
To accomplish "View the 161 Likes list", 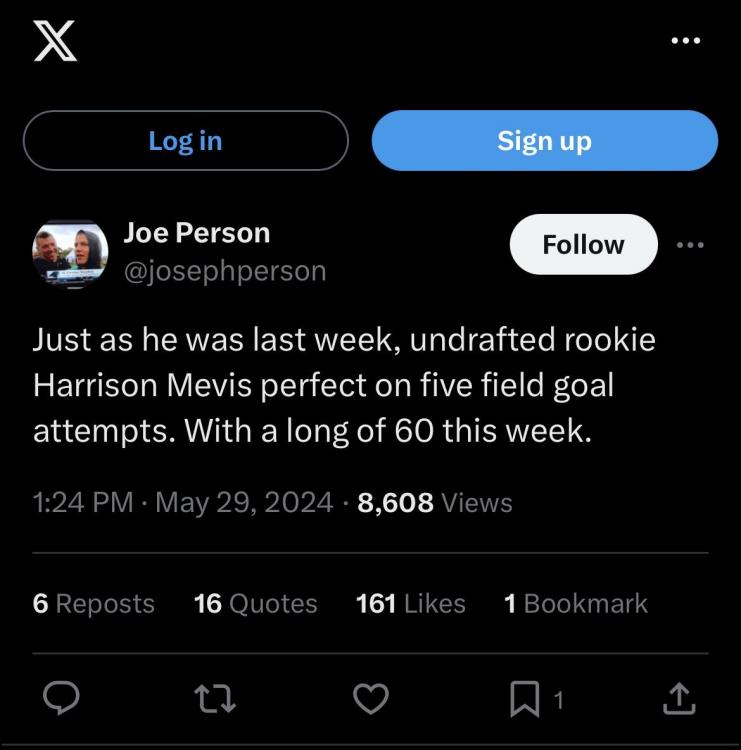I will click(x=410, y=604).
